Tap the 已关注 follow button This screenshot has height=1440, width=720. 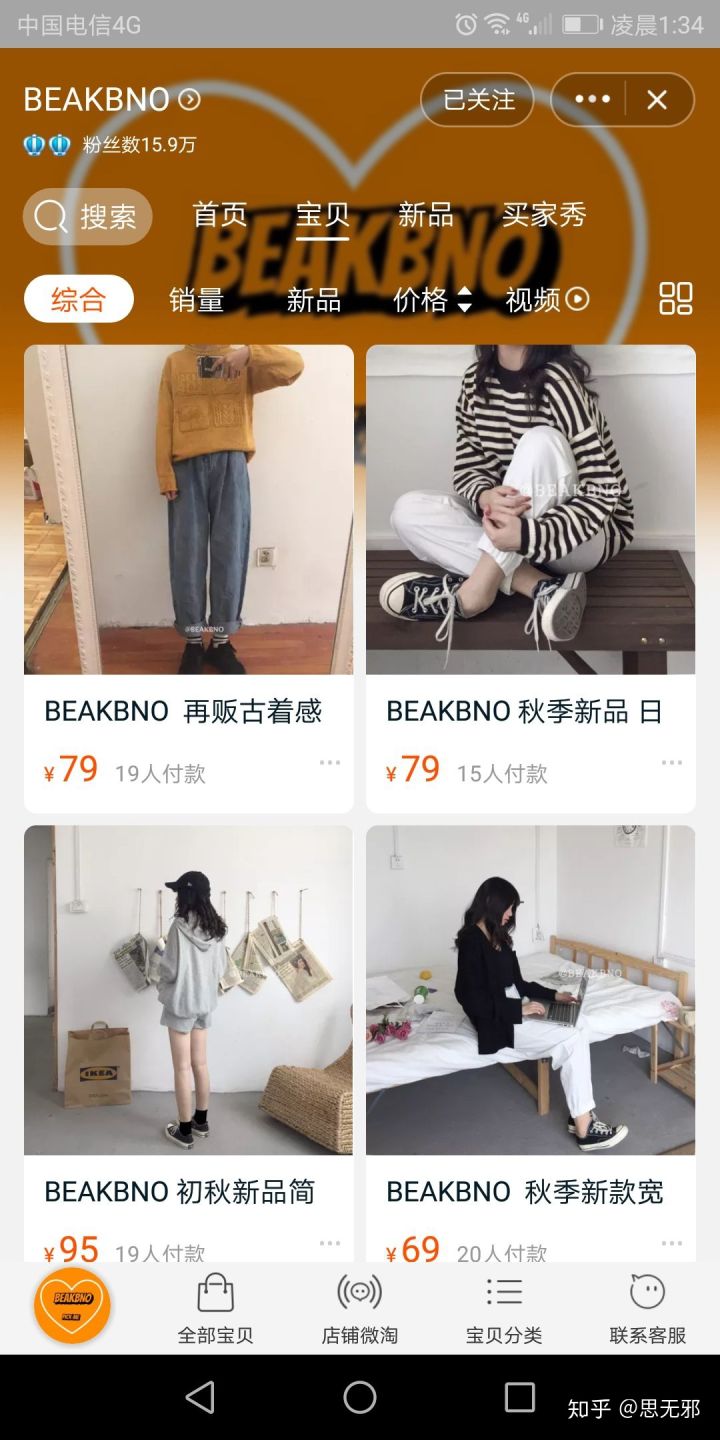point(477,100)
